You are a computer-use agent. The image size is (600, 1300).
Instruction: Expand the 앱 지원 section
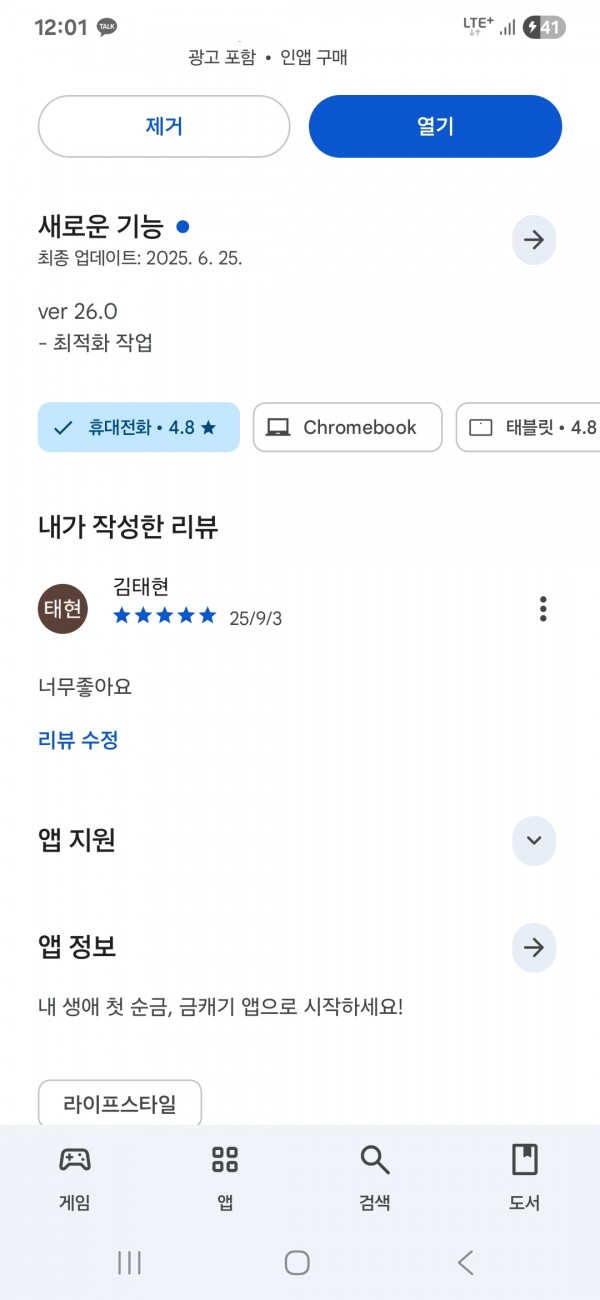(x=534, y=840)
